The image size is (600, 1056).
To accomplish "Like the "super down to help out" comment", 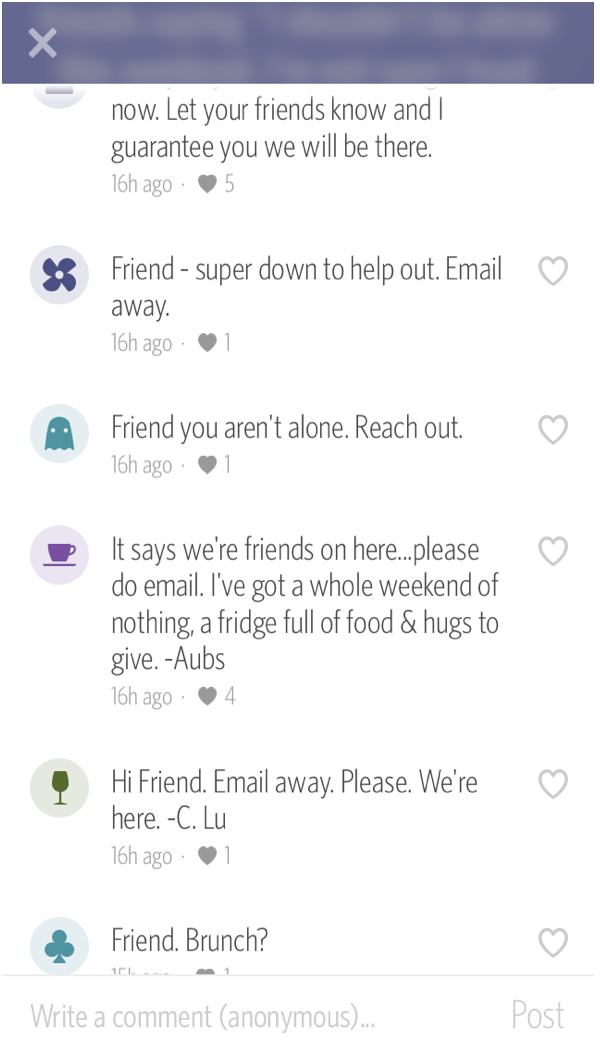I will [553, 271].
